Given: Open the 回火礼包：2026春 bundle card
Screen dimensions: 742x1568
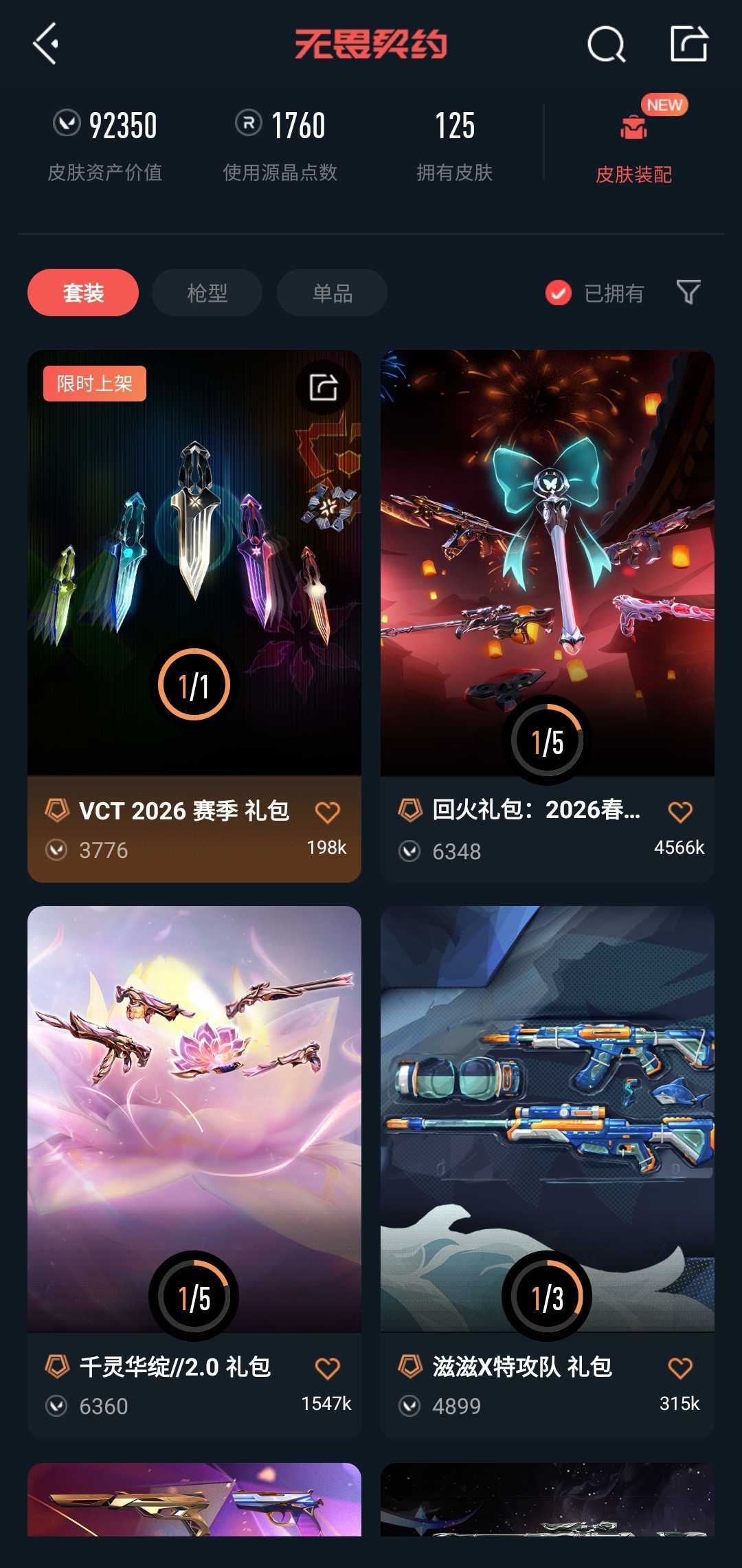Looking at the screenshot, I should (x=547, y=564).
